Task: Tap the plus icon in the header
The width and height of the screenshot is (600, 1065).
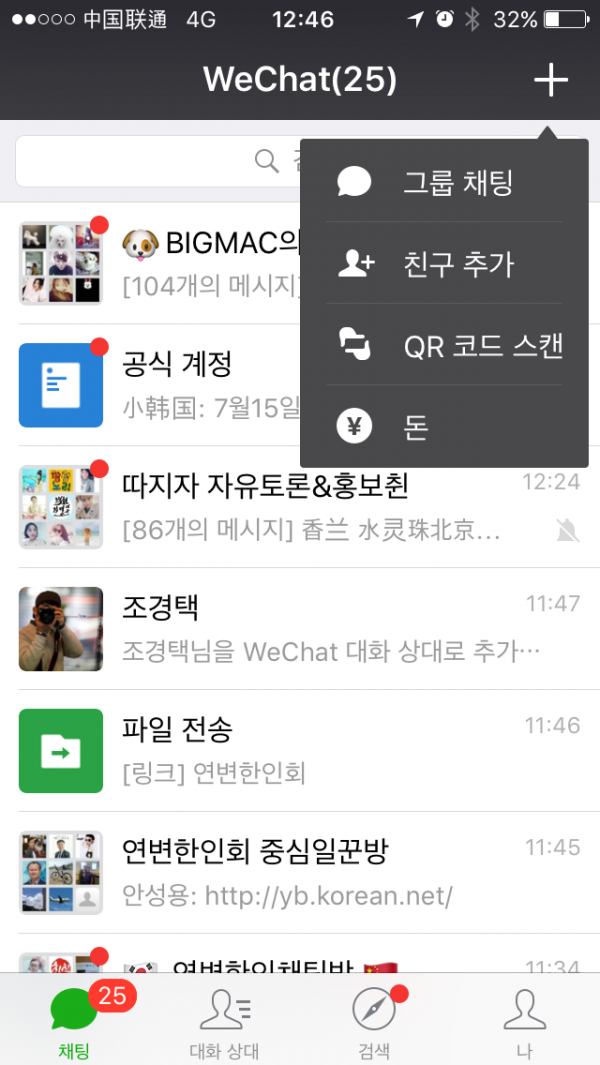Action: (550, 80)
